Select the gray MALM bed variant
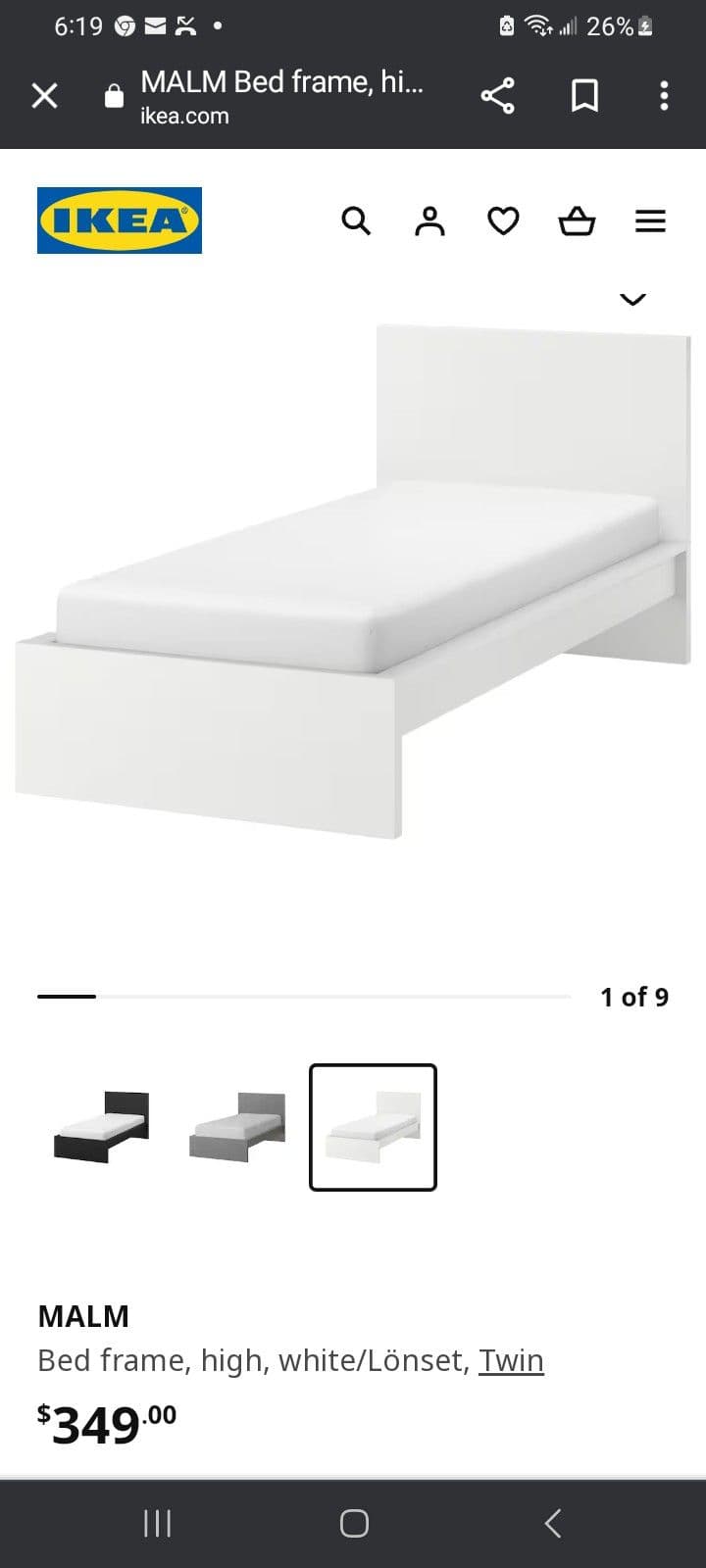This screenshot has height=1568, width=706. tap(237, 1127)
